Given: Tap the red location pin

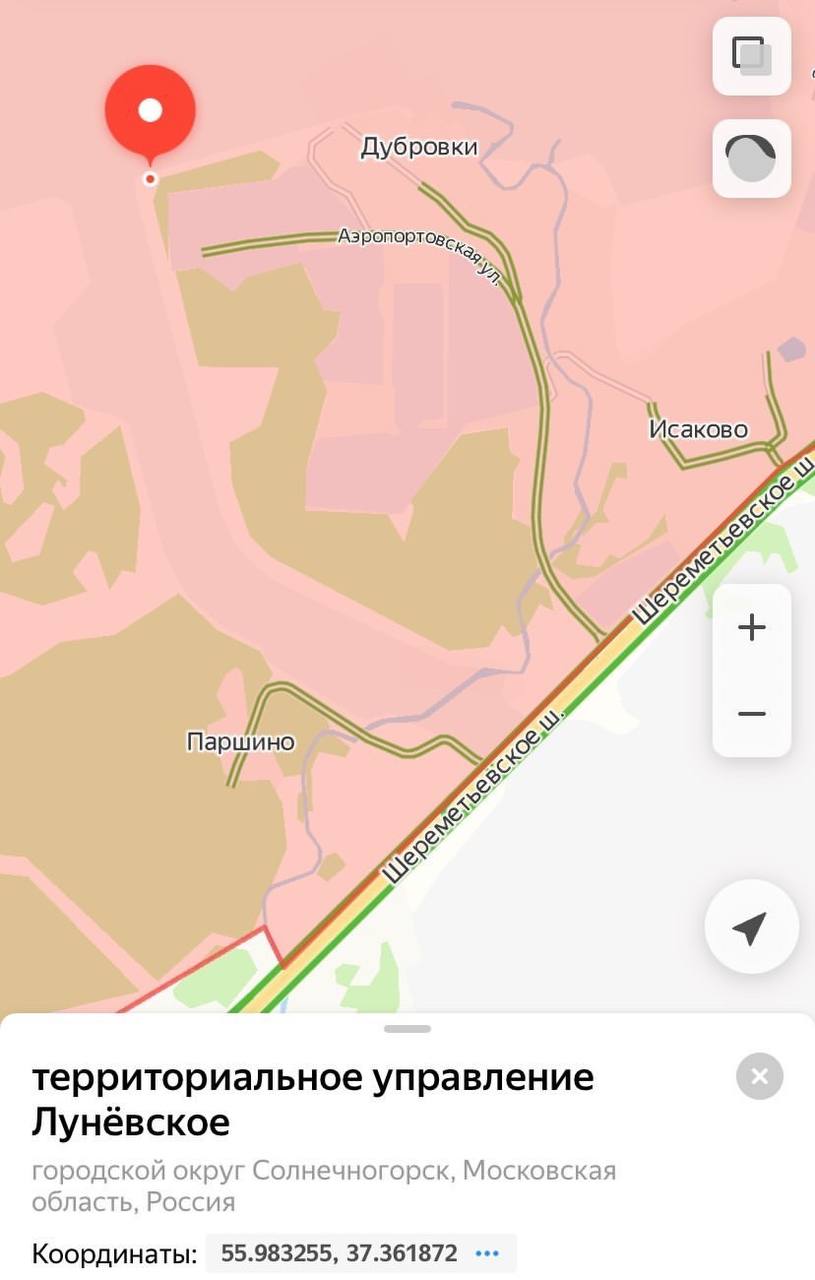Looking at the screenshot, I should 150,112.
